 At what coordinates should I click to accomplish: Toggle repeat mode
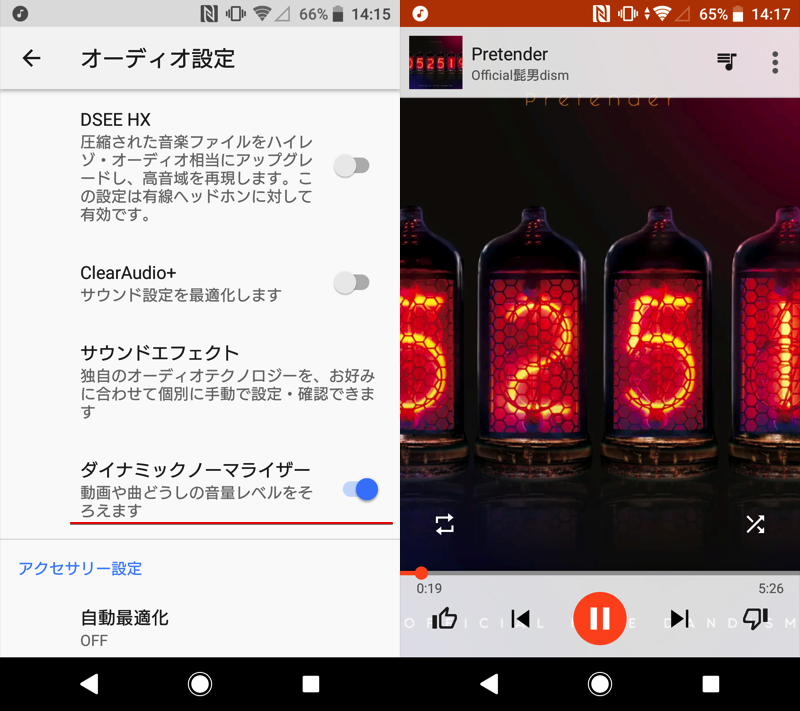(x=445, y=524)
